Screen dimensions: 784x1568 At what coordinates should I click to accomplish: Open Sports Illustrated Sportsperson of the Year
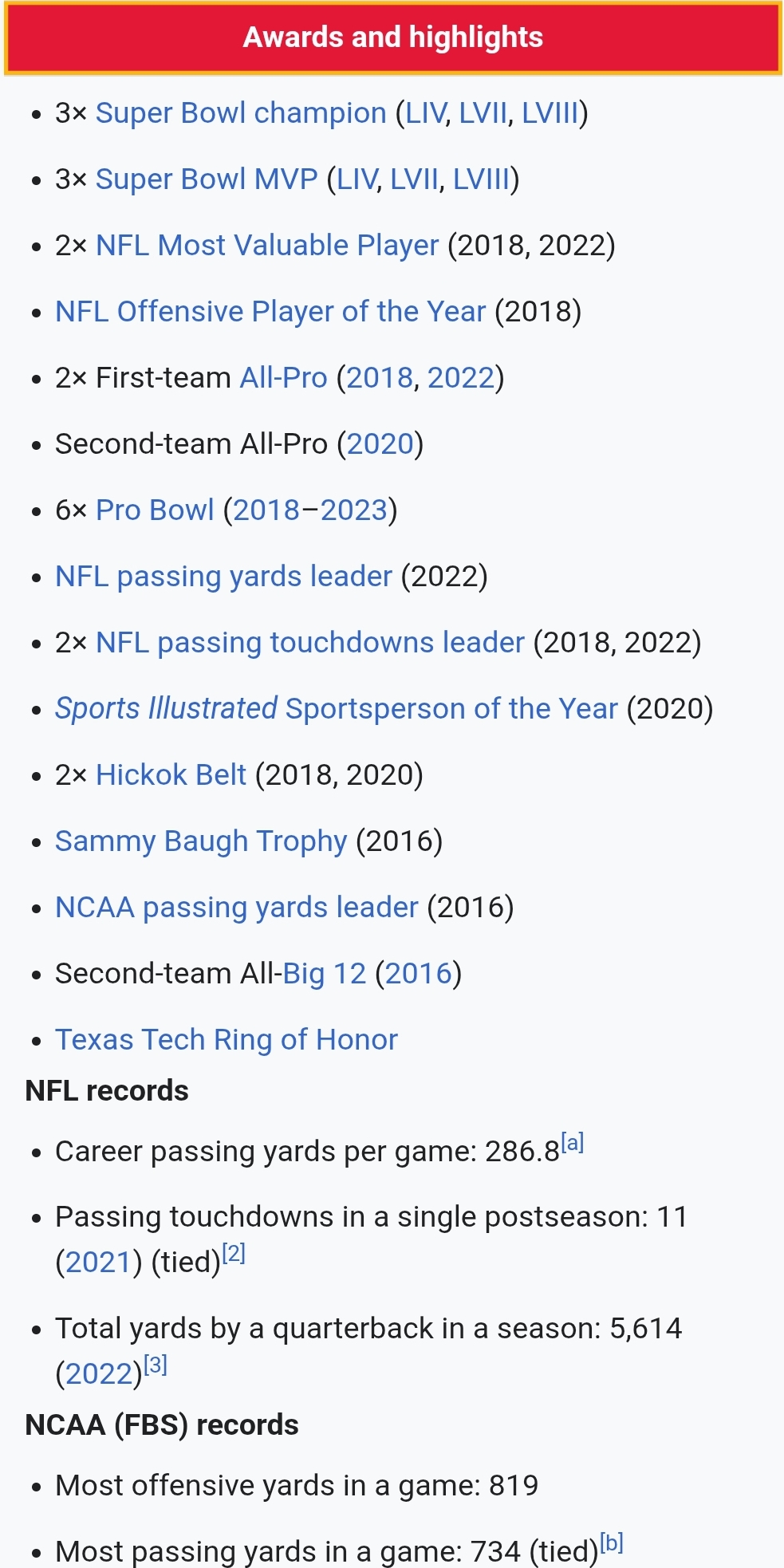click(337, 709)
